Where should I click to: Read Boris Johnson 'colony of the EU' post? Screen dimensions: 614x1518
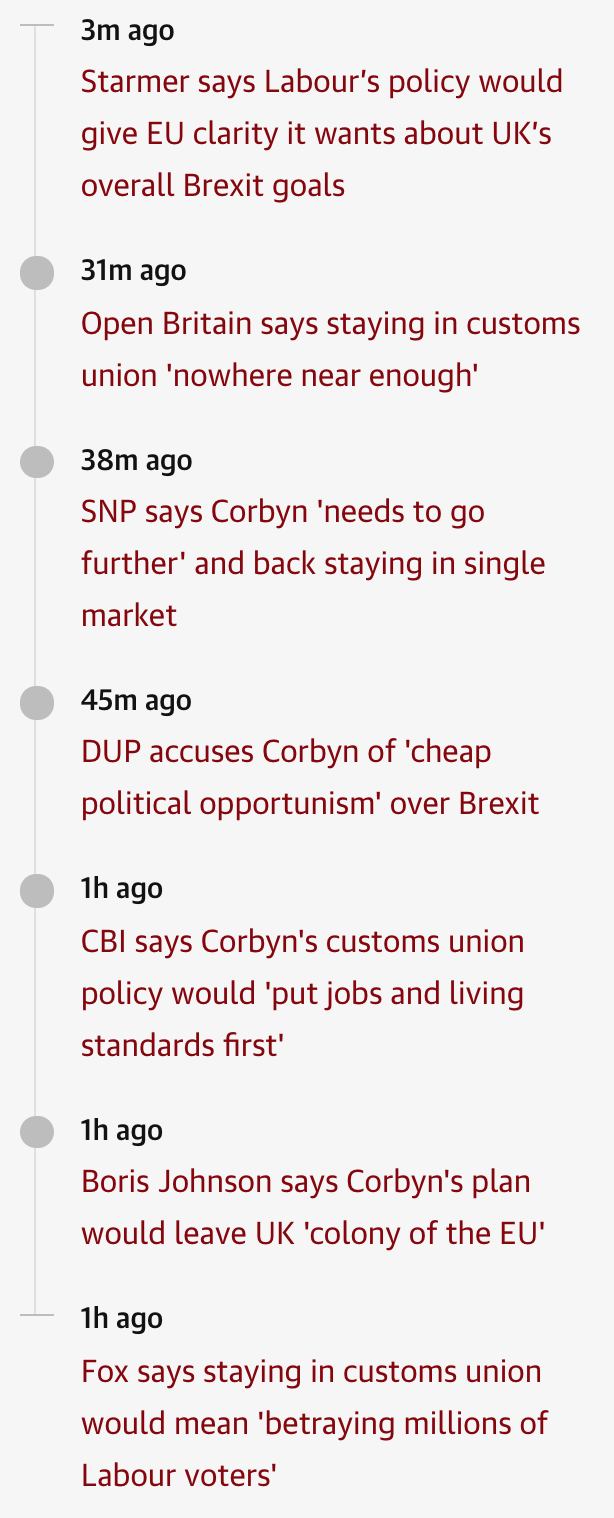click(313, 1207)
